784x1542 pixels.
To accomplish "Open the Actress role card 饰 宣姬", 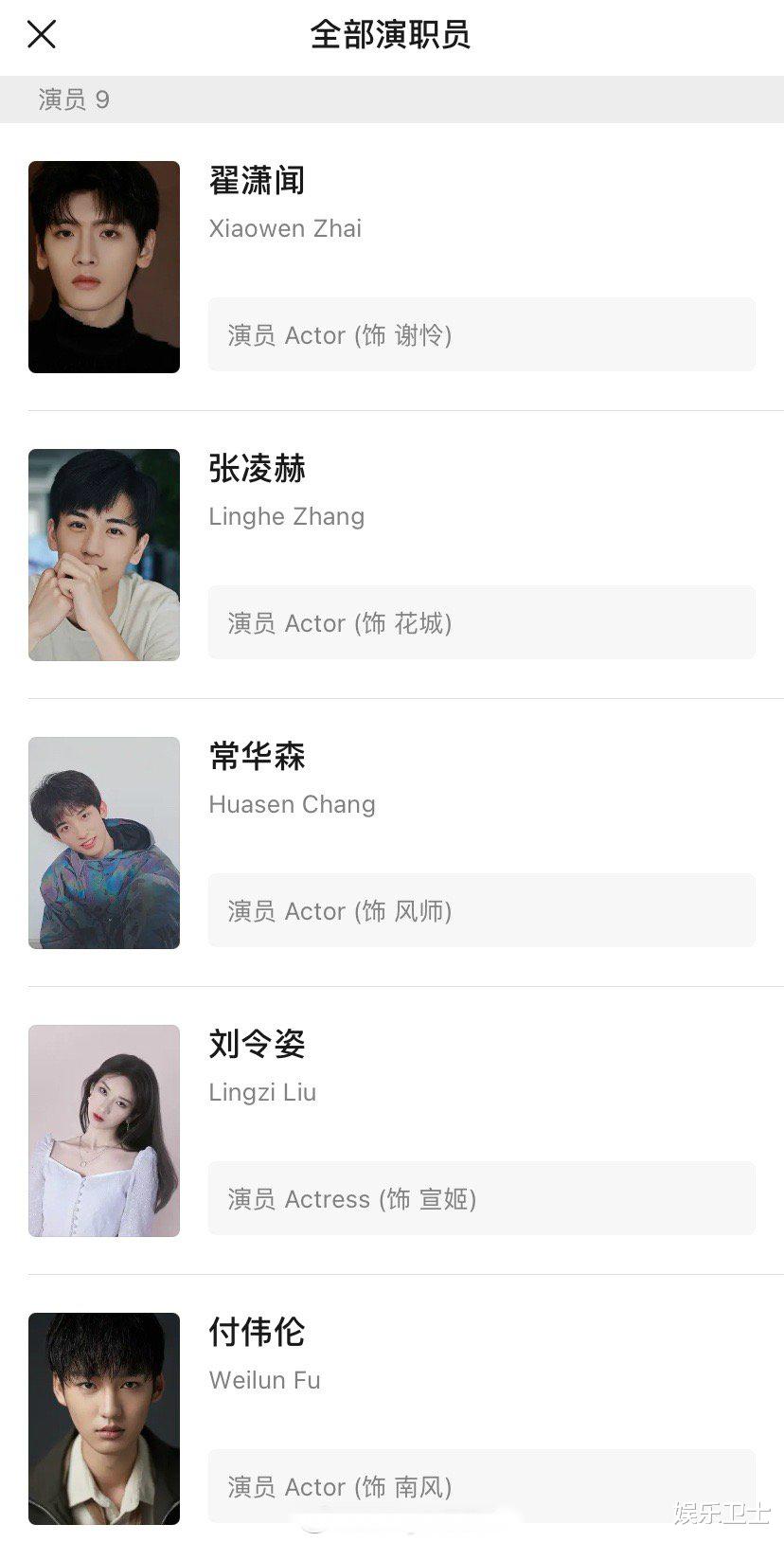I will pos(483,1198).
